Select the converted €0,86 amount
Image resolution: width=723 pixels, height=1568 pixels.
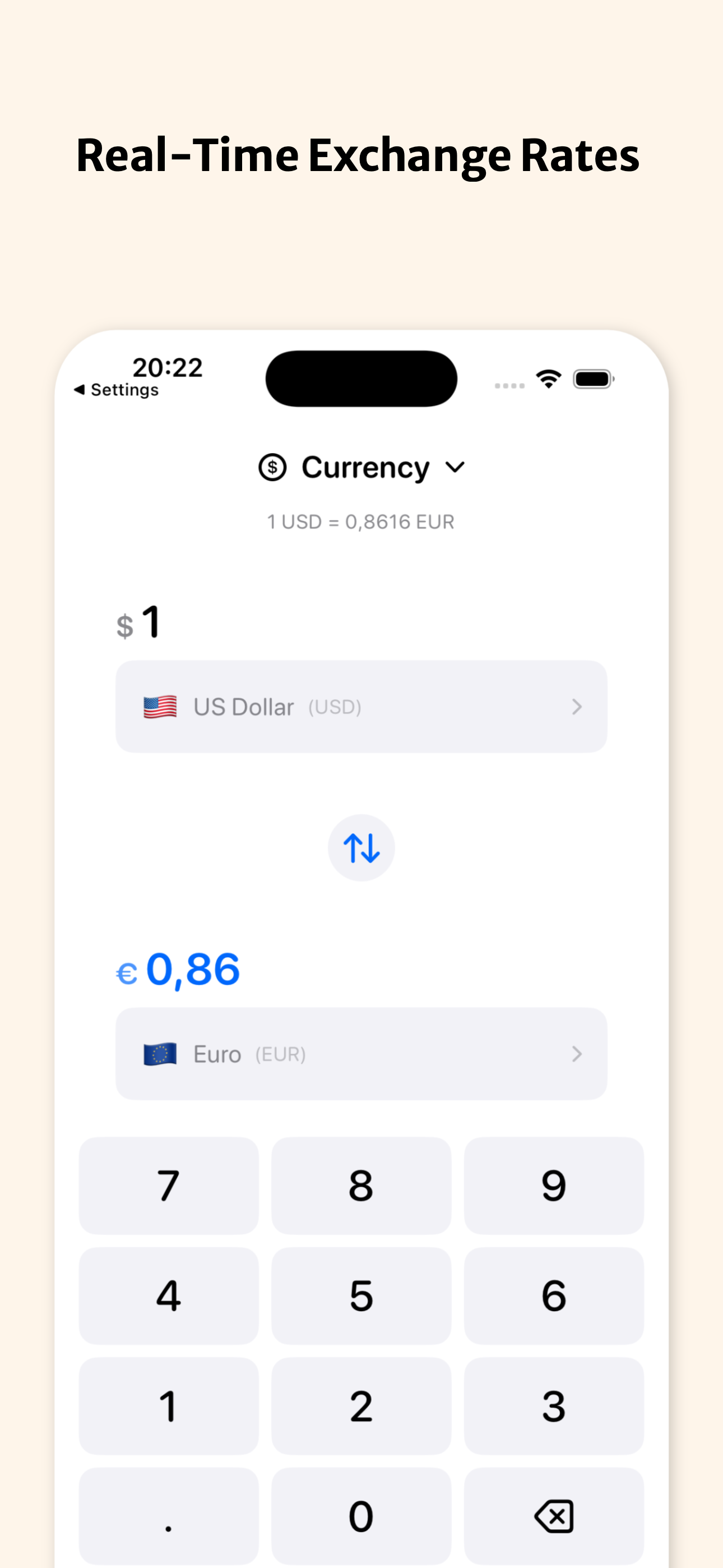tap(178, 969)
